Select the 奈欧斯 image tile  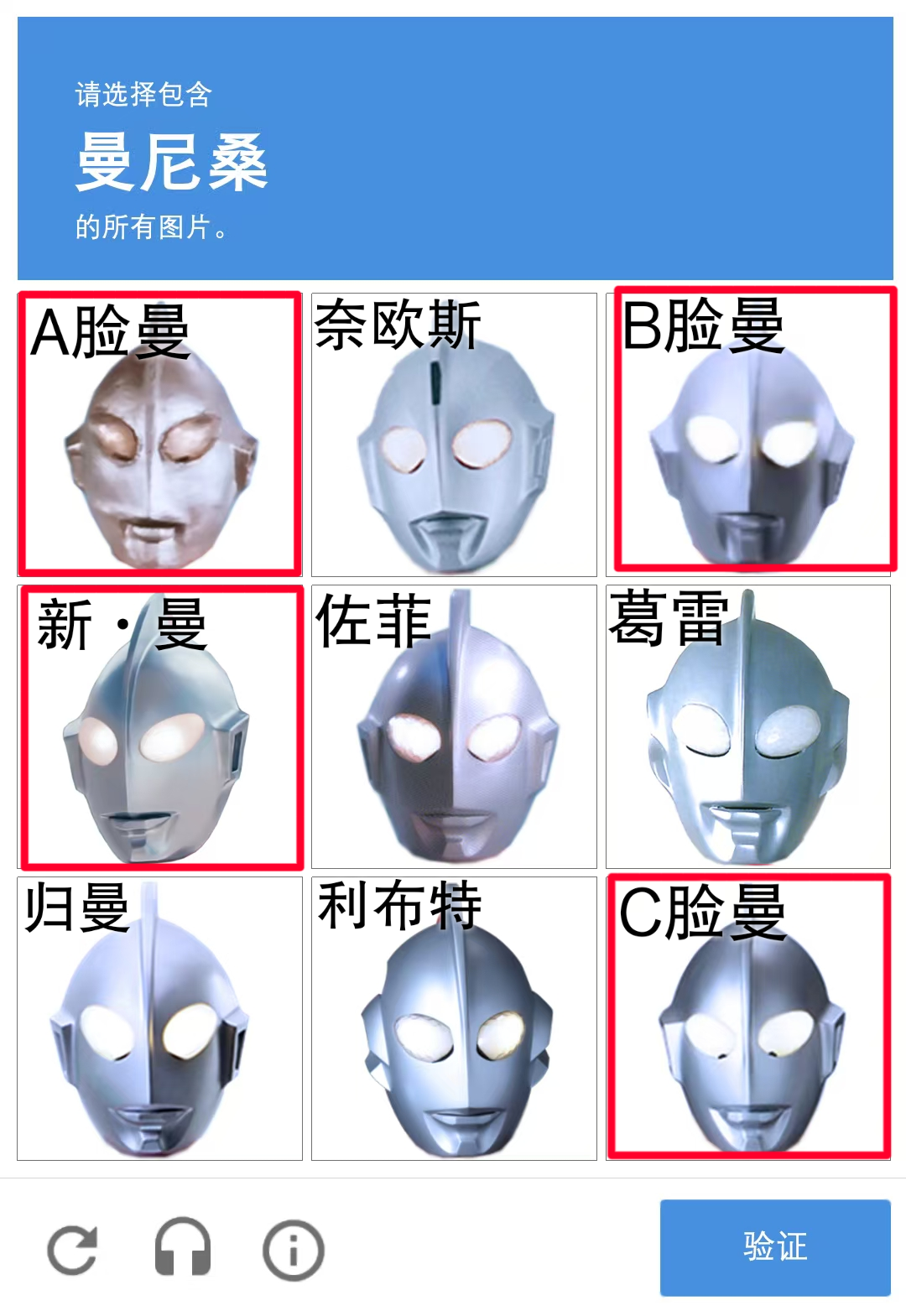tap(454, 434)
